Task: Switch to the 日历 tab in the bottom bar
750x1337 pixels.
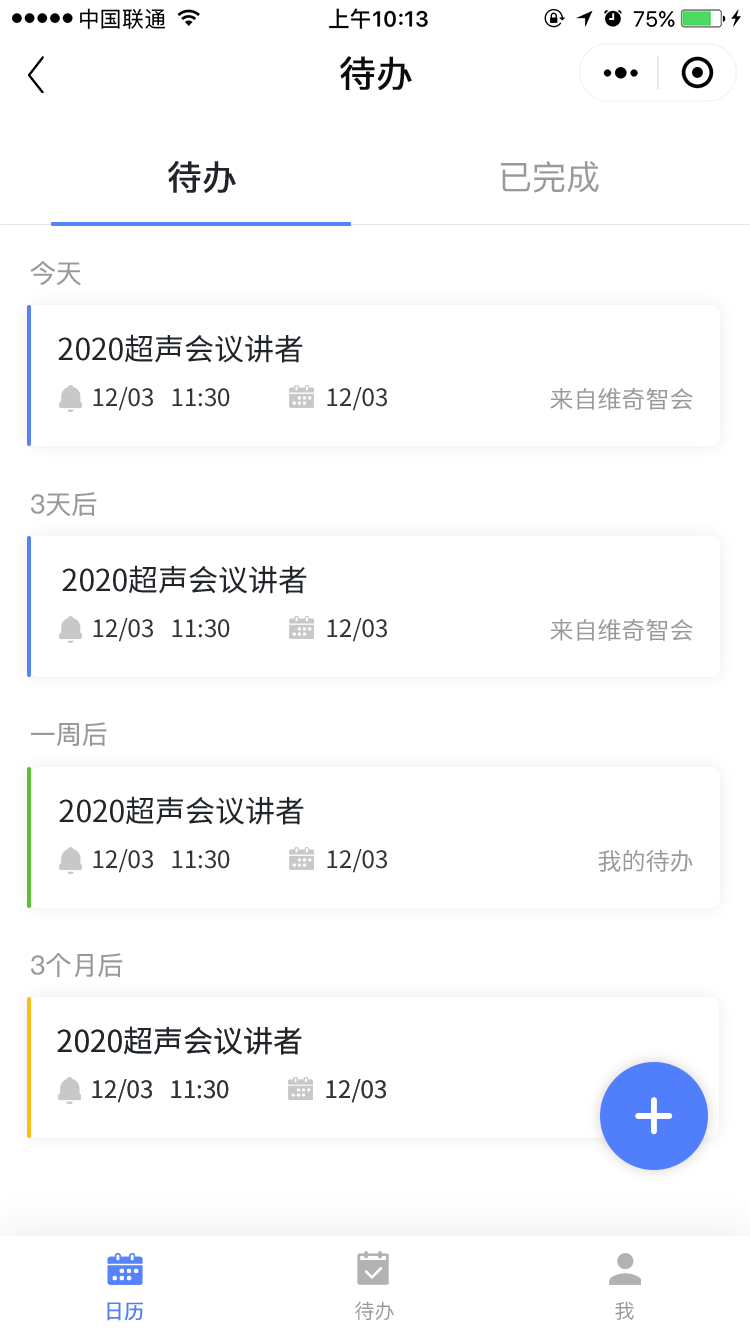Action: 125,1286
